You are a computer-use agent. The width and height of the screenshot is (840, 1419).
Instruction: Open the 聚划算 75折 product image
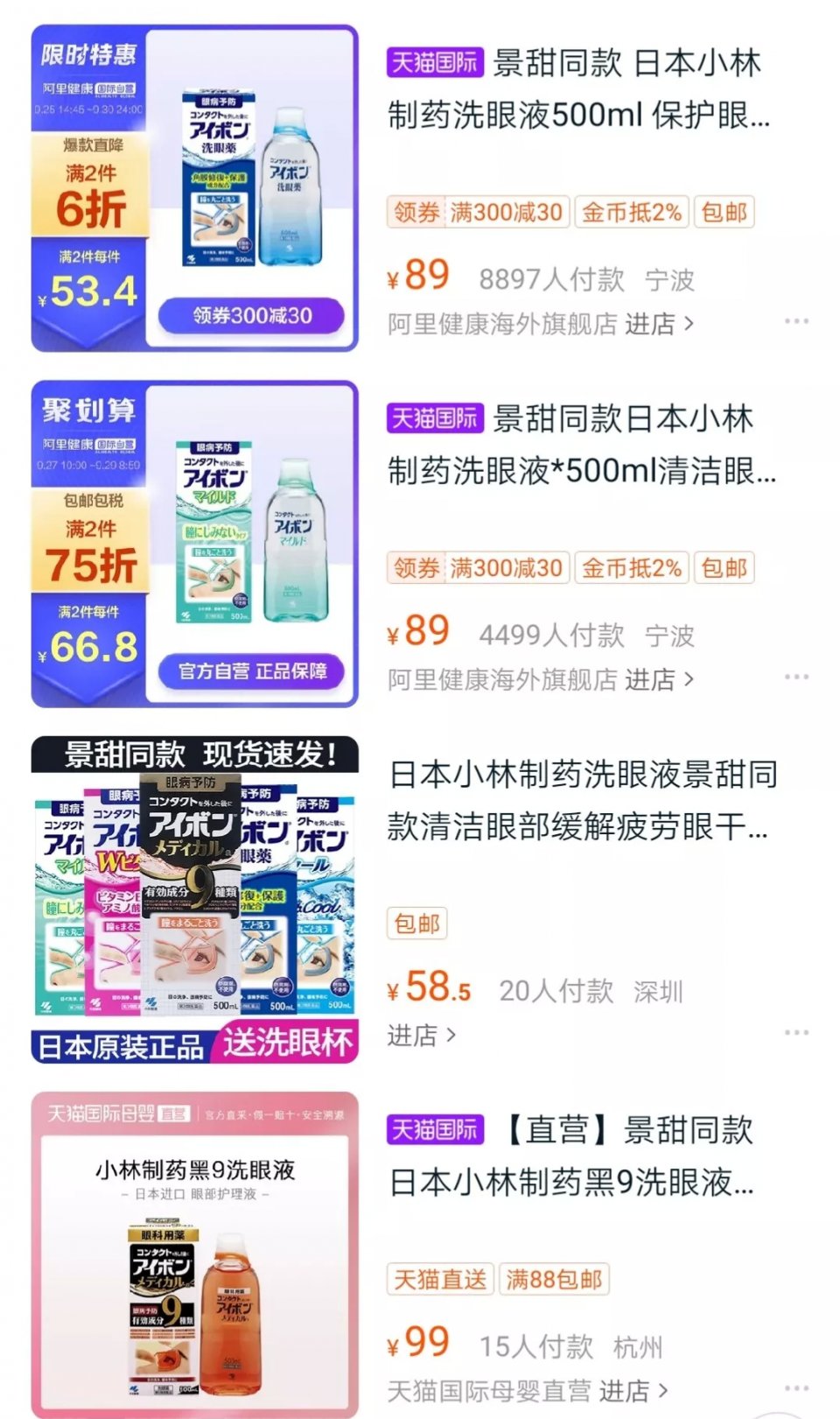click(x=195, y=544)
